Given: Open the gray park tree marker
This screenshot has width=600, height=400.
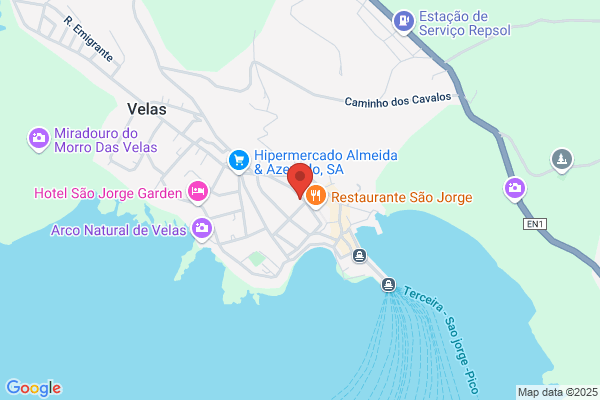Looking at the screenshot, I should [x=561, y=160].
